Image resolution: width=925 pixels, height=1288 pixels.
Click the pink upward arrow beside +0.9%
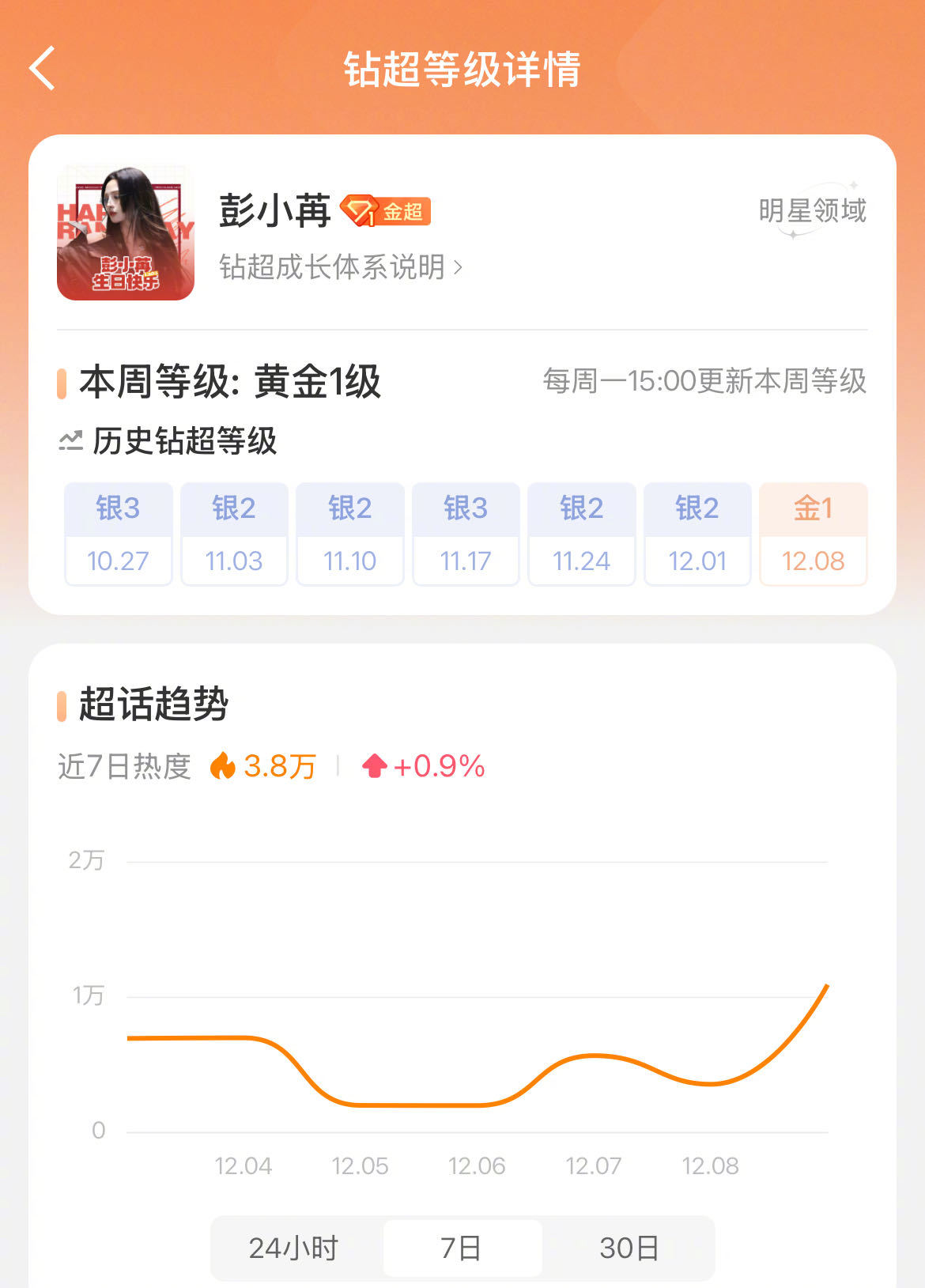[376, 765]
